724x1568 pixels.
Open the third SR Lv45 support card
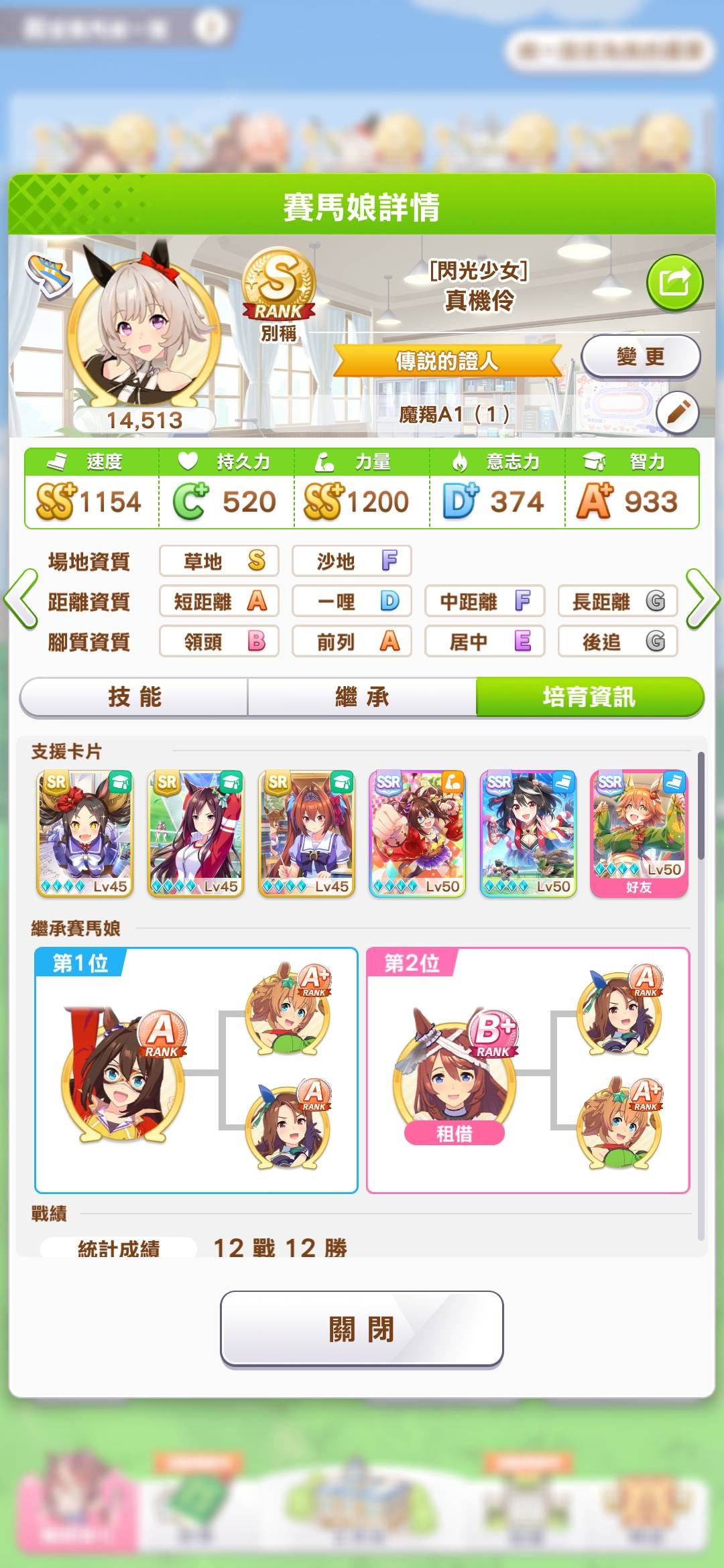click(x=306, y=834)
